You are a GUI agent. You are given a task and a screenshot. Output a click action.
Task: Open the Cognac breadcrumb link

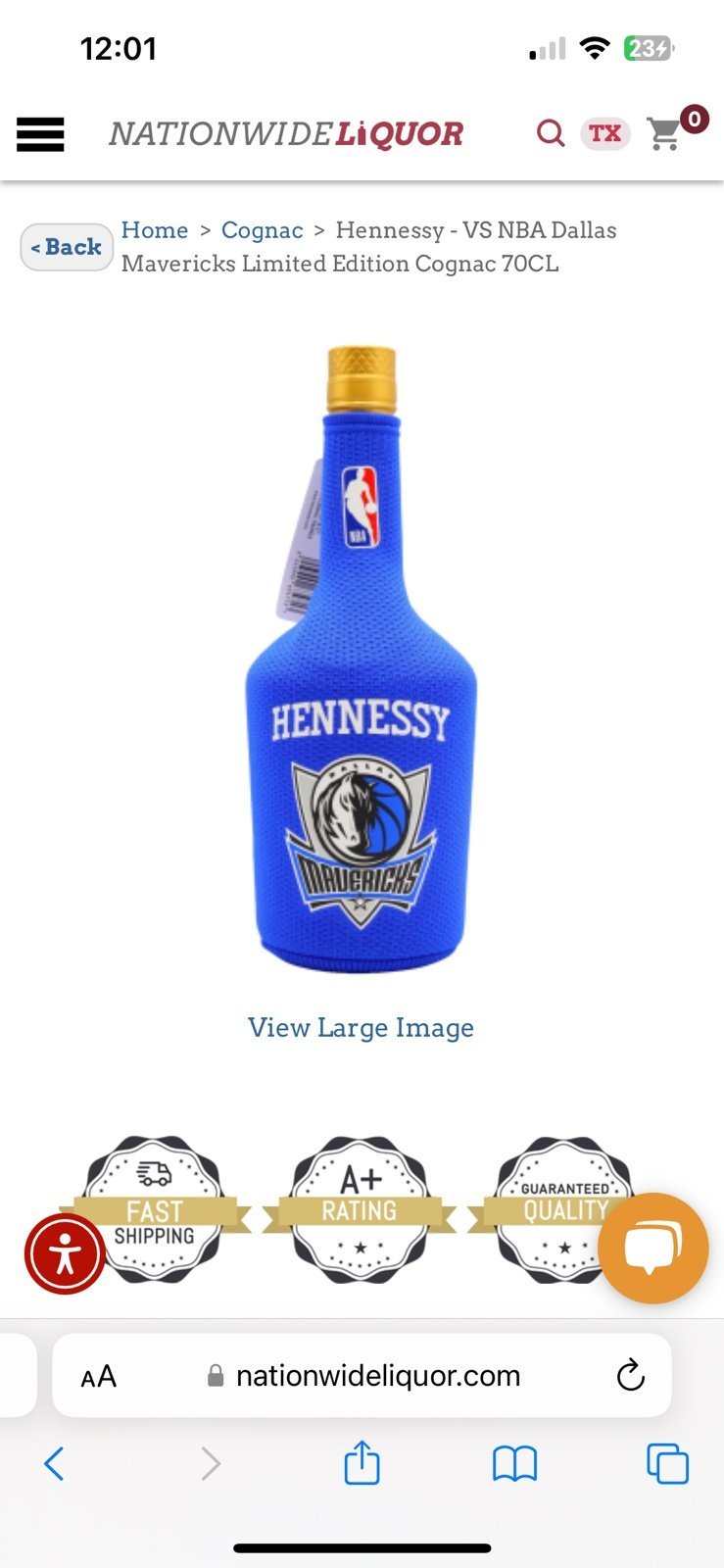pos(262,230)
